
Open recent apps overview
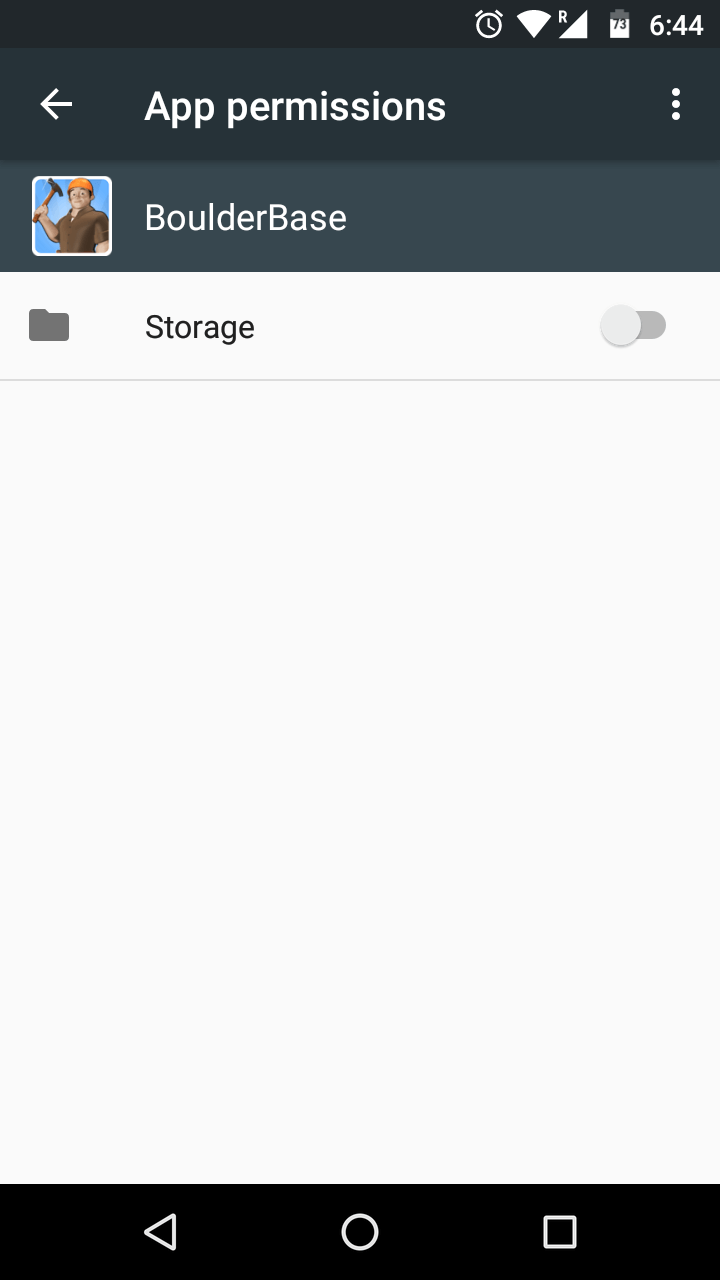point(560,1232)
